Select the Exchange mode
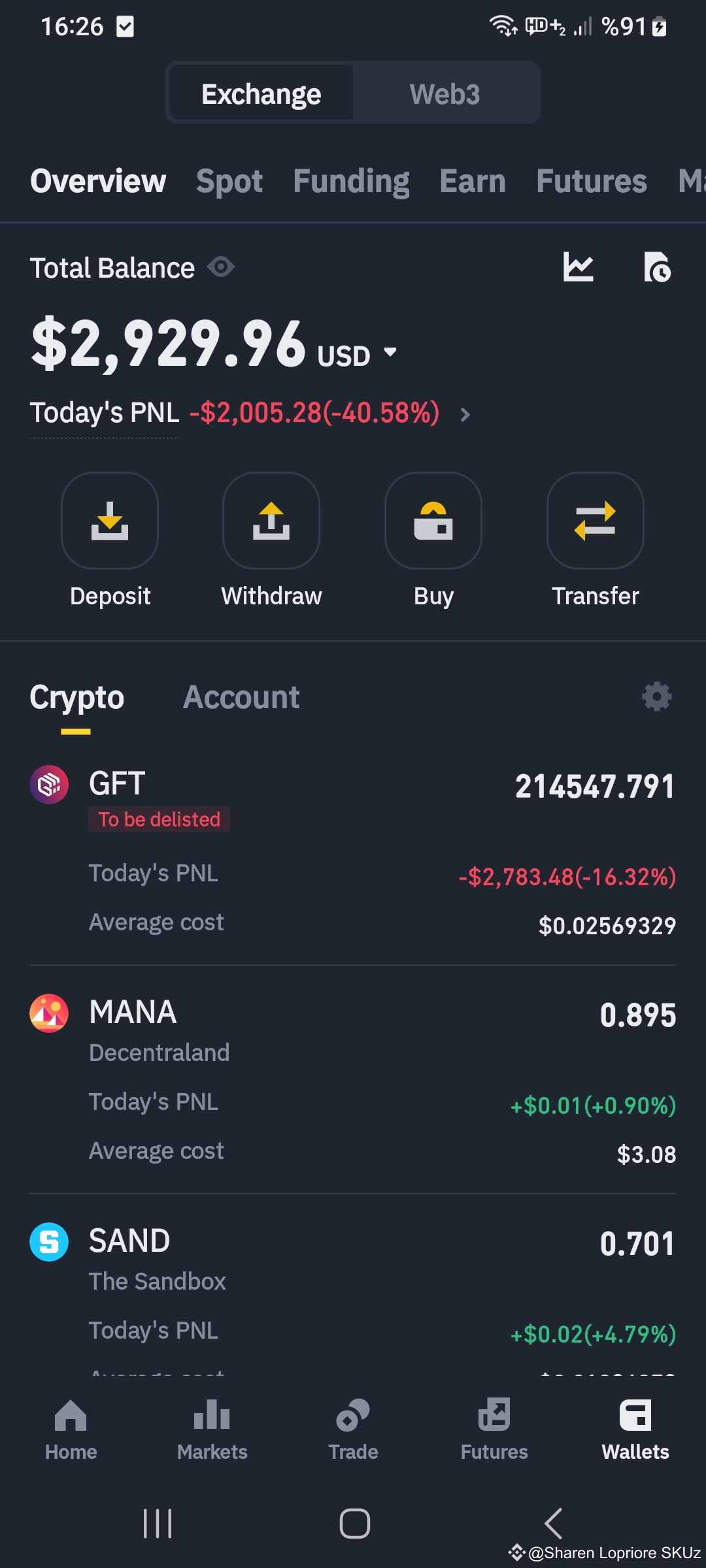Viewport: 706px width, 1568px height. [x=261, y=93]
